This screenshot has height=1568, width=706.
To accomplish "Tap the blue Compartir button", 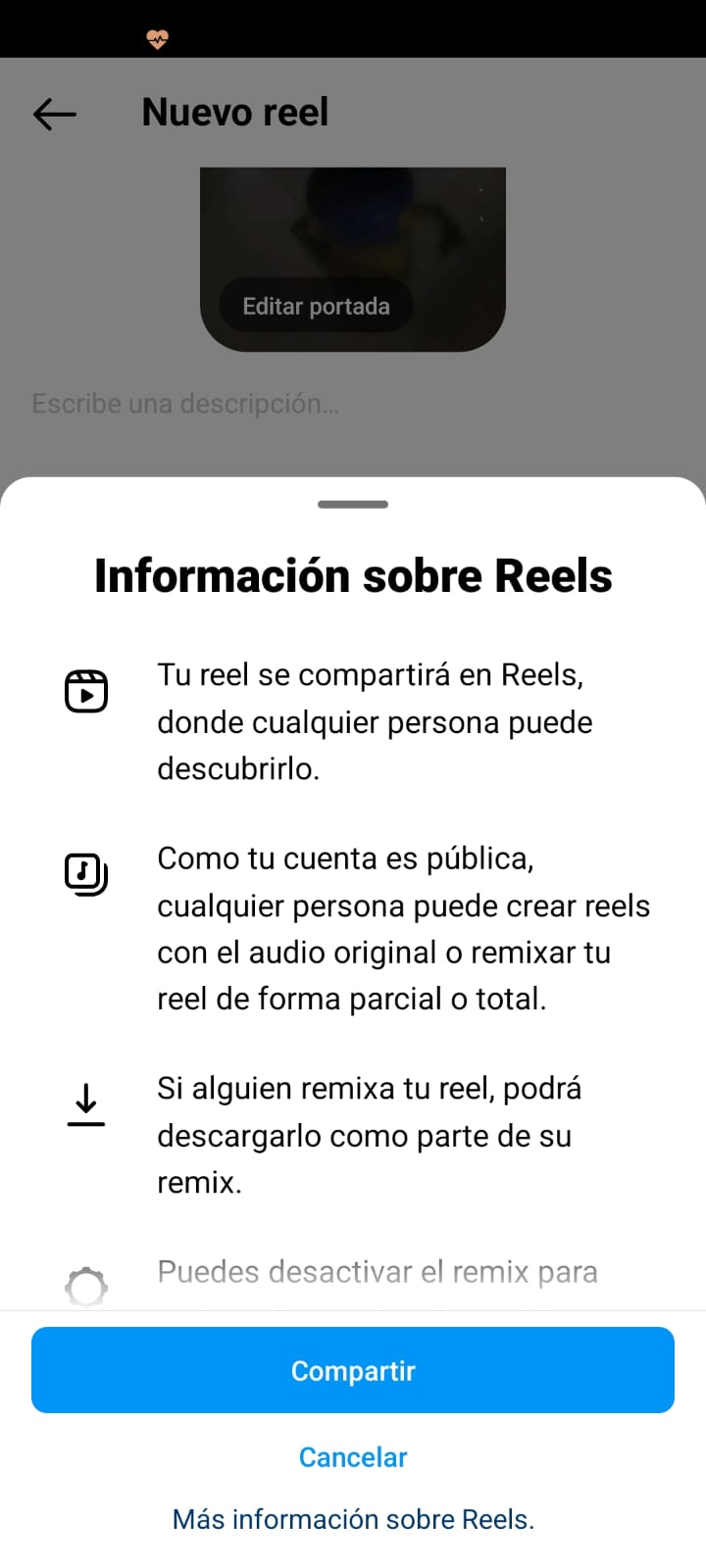I will (x=353, y=1370).
